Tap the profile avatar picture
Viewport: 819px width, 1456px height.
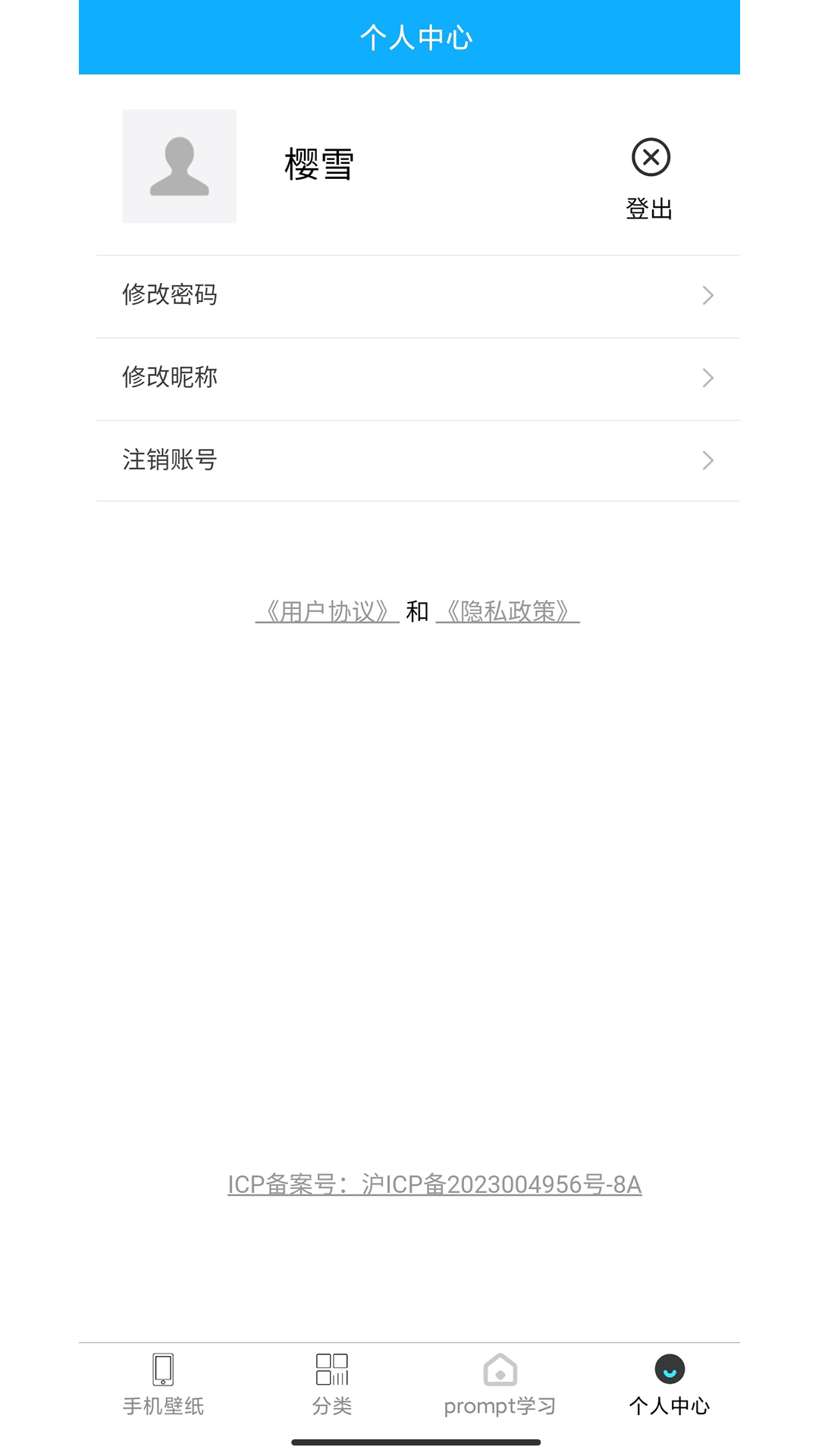(180, 166)
